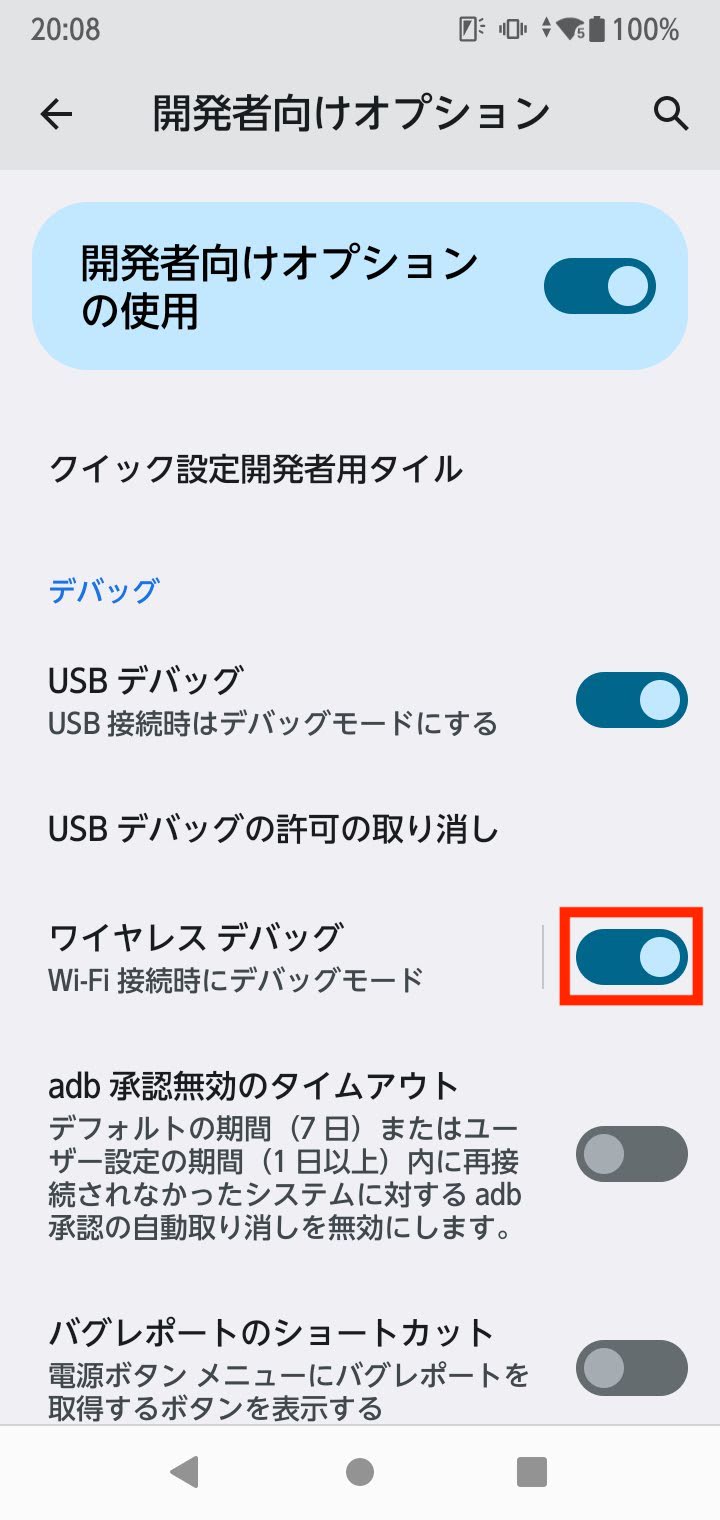Open USB デバッグの許可の取り消し
The width and height of the screenshot is (720, 1520).
tap(360, 828)
